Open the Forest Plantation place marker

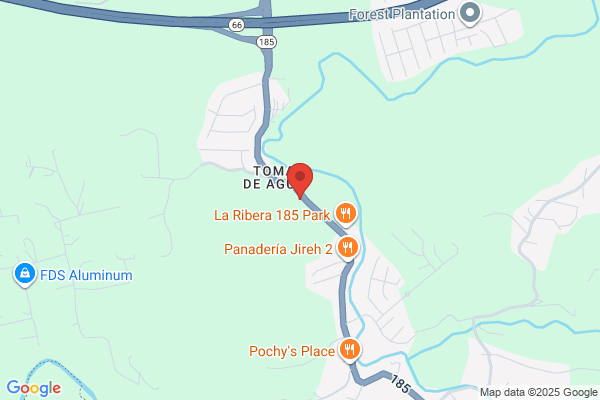[x=470, y=13]
